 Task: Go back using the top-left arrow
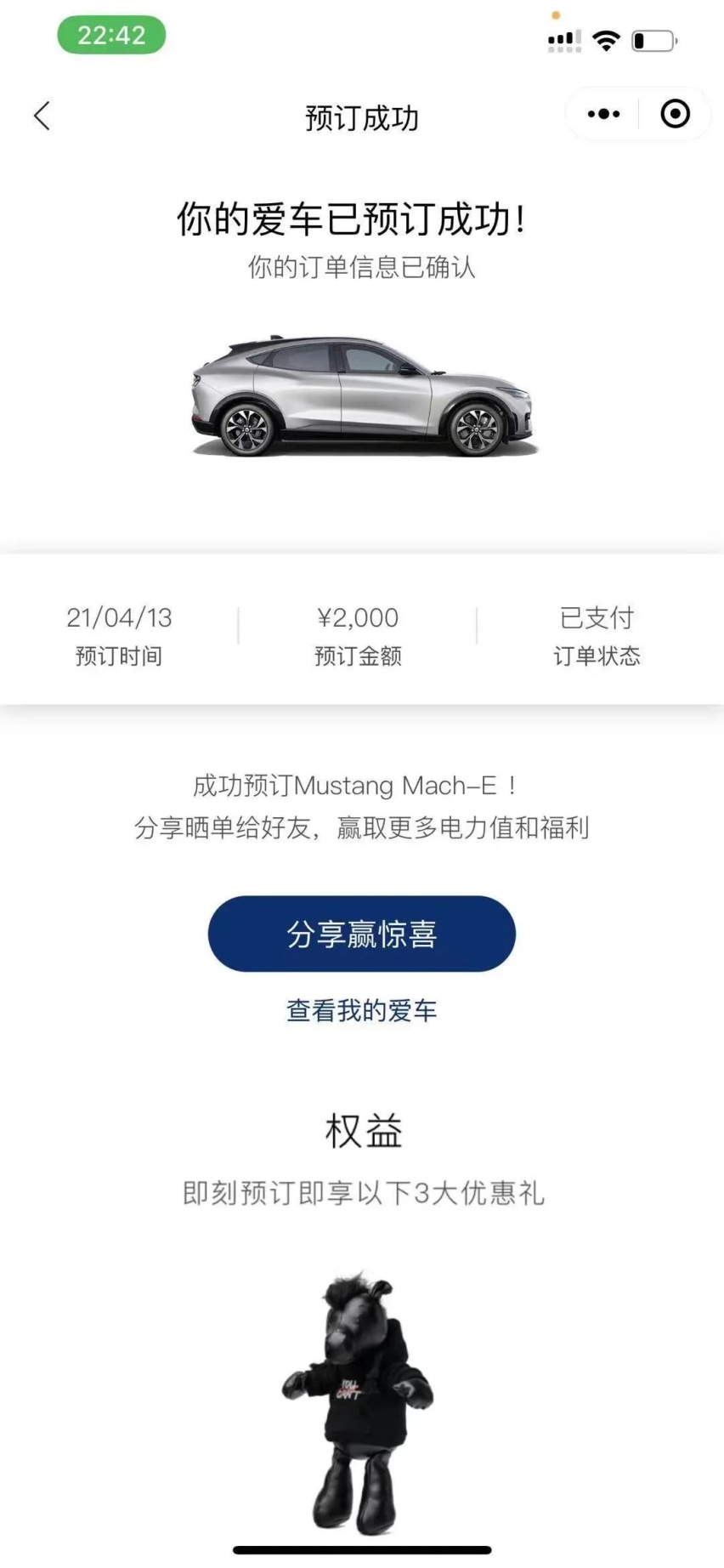click(42, 116)
